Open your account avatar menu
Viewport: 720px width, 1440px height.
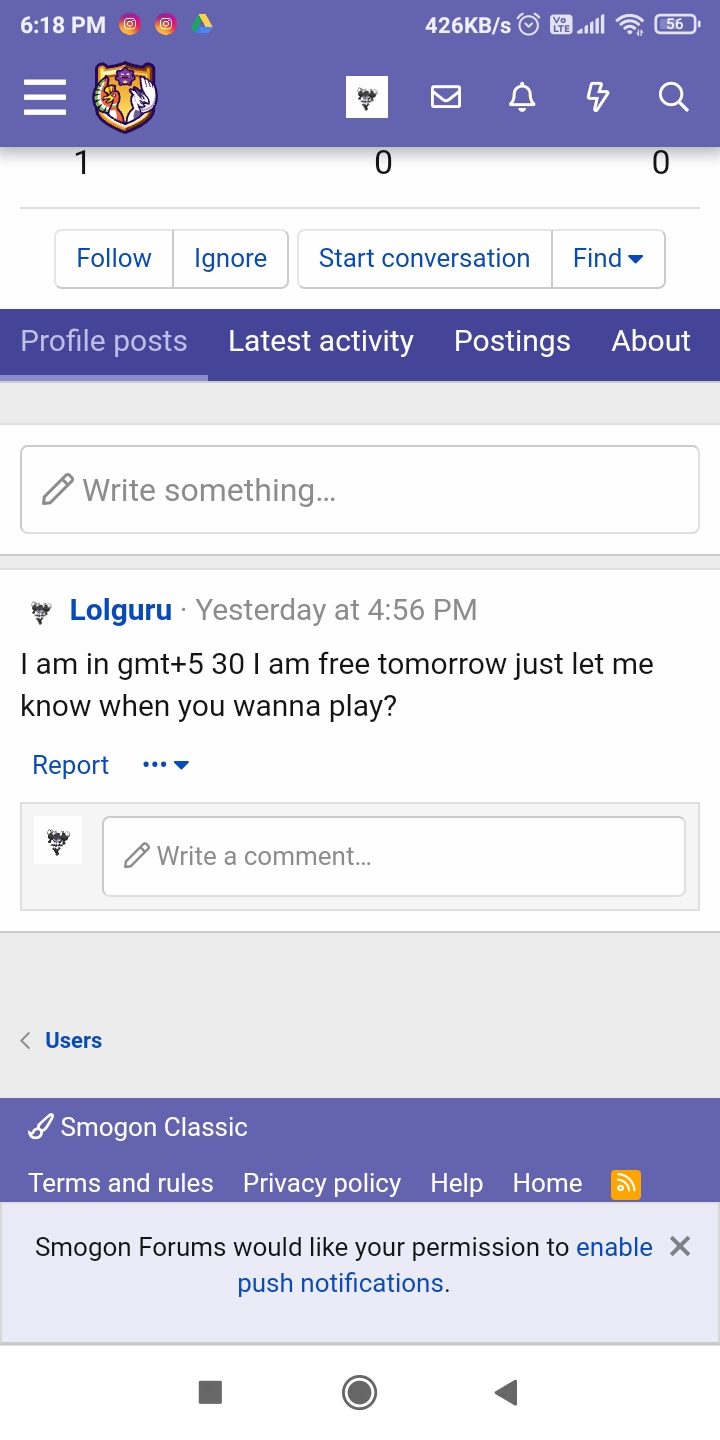[367, 98]
